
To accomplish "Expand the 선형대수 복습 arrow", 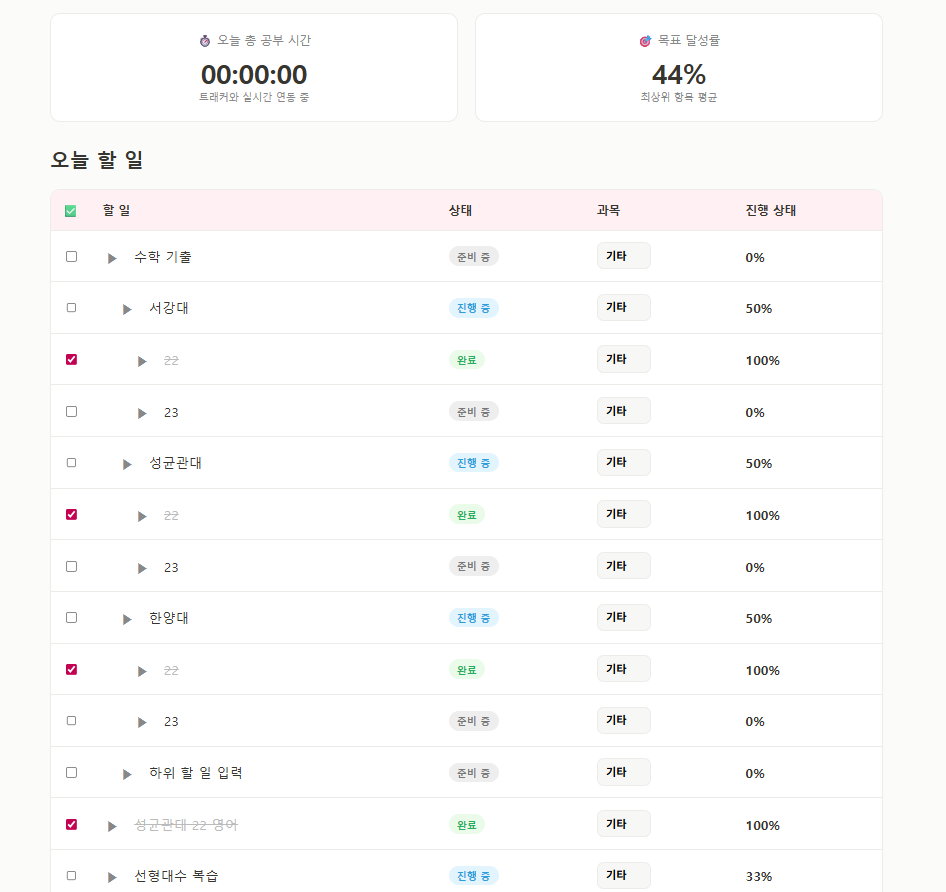I will (x=112, y=877).
